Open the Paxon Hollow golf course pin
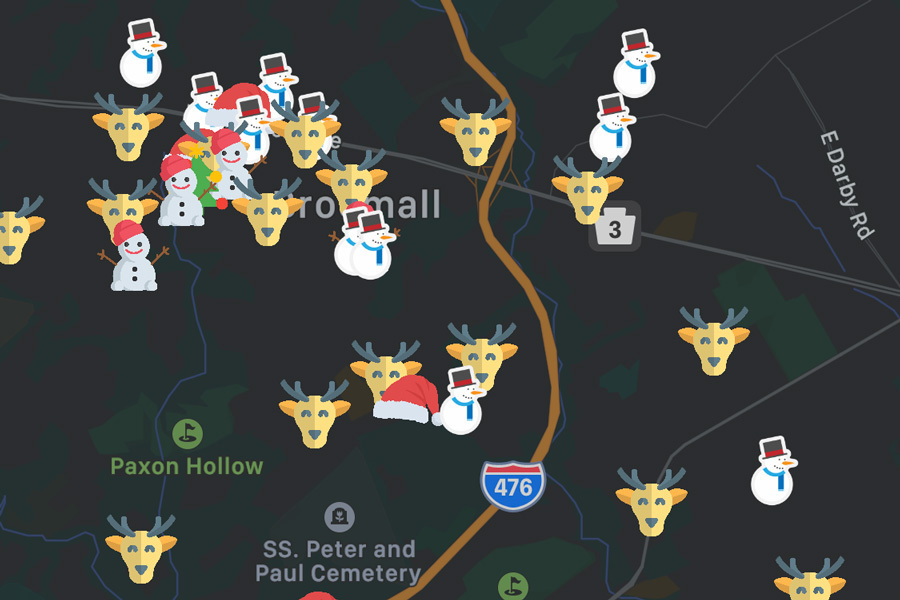This screenshot has width=900, height=600. point(187,434)
